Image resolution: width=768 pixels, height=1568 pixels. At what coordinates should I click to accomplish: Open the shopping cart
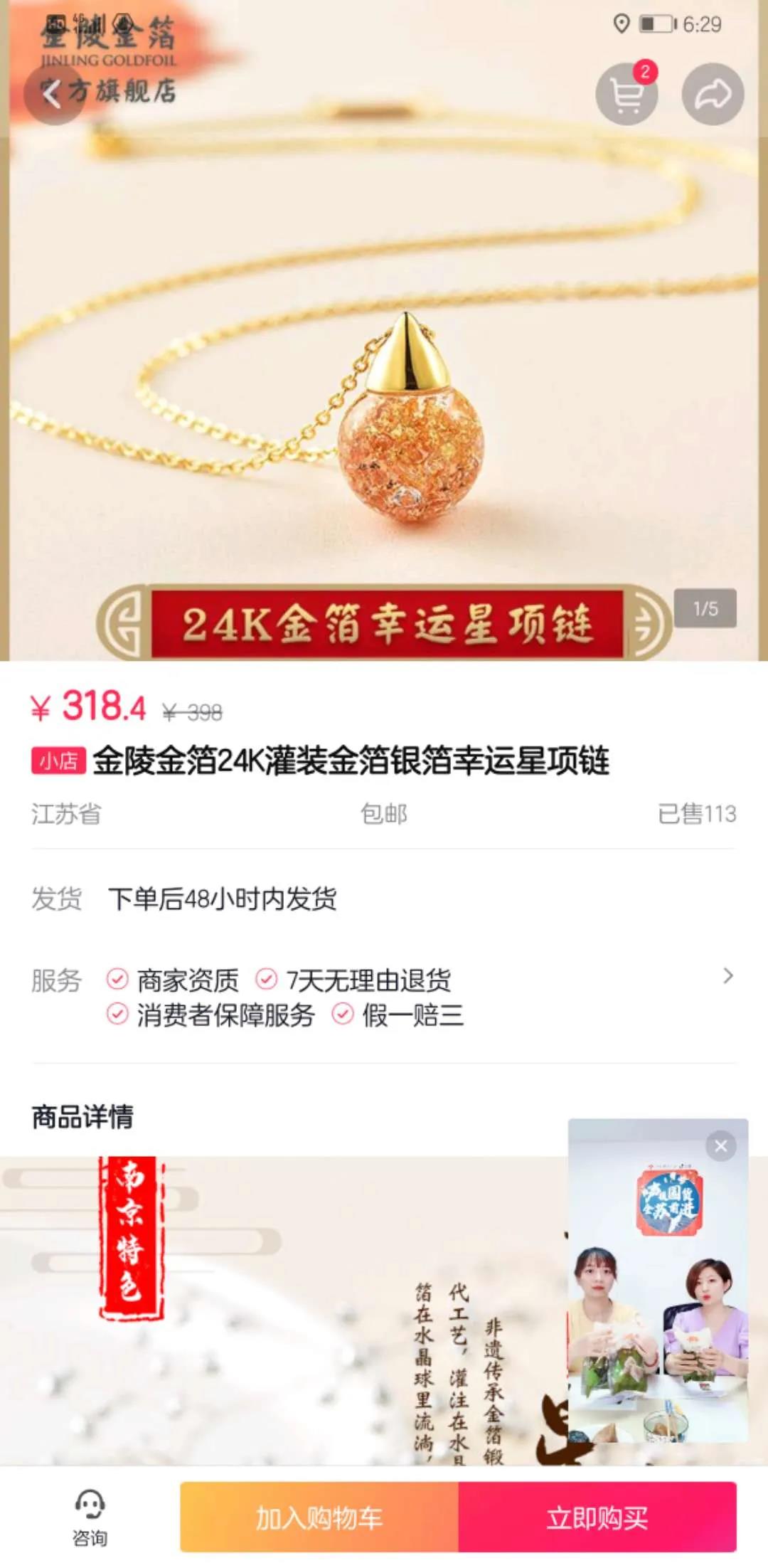point(626,95)
